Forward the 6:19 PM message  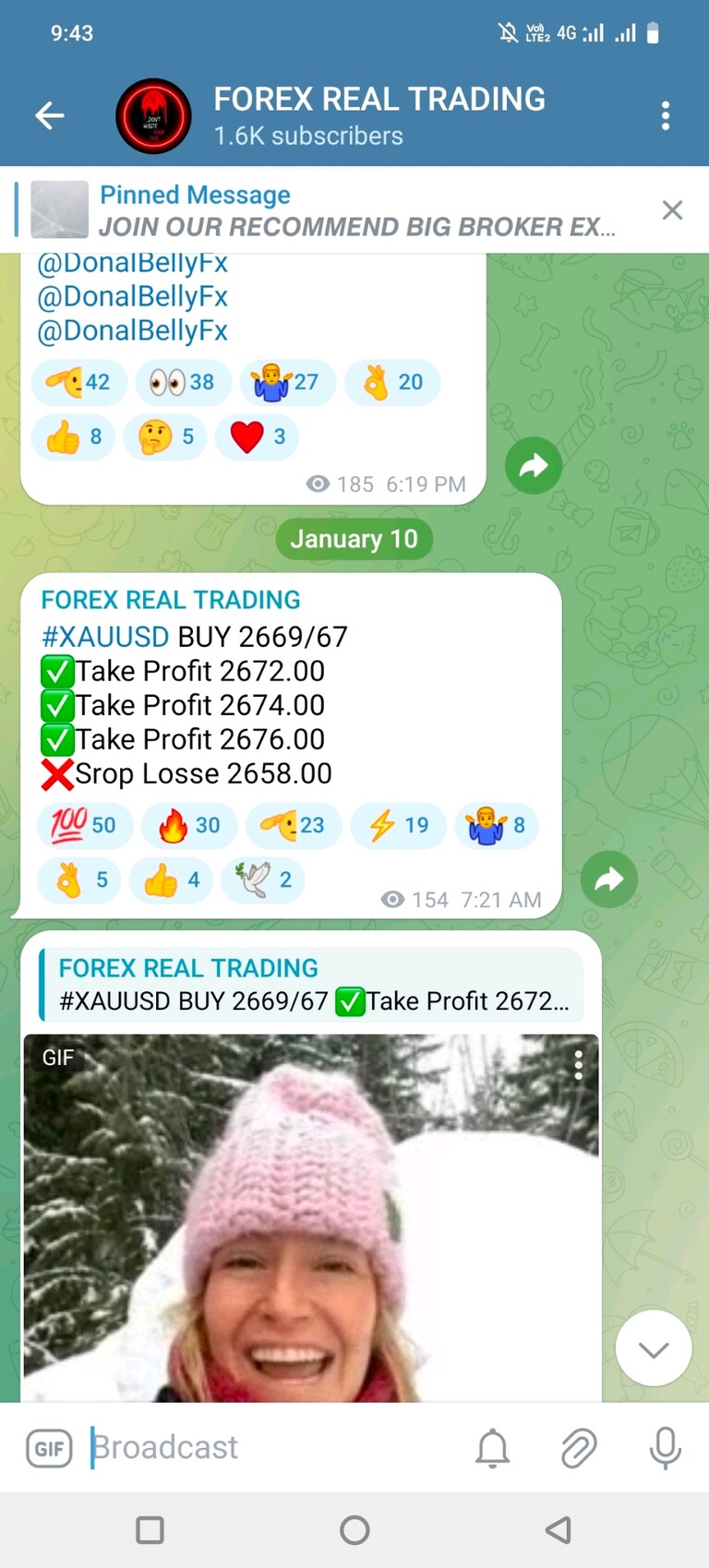(x=534, y=466)
